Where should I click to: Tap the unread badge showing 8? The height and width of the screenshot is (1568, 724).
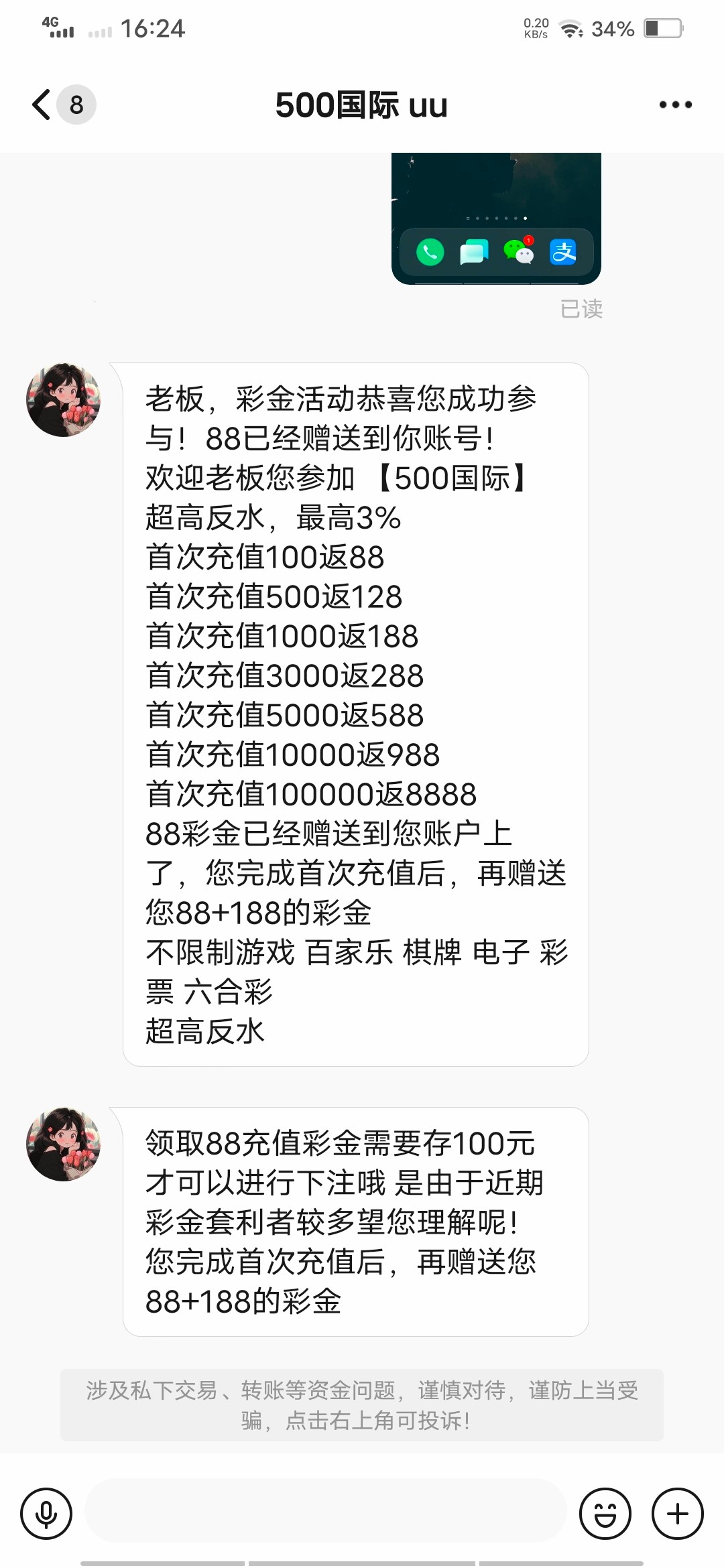point(75,105)
